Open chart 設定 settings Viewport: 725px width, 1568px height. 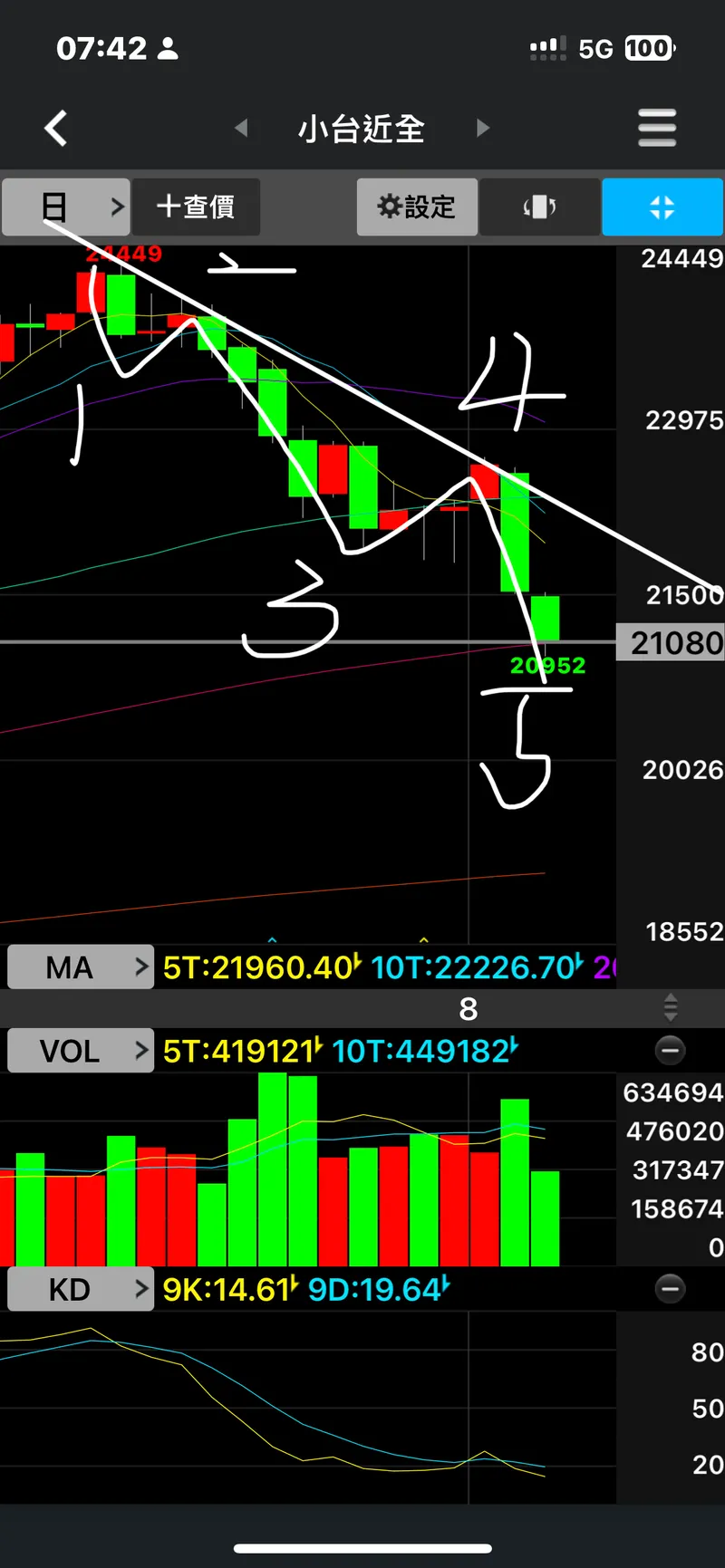pyautogui.click(x=417, y=207)
